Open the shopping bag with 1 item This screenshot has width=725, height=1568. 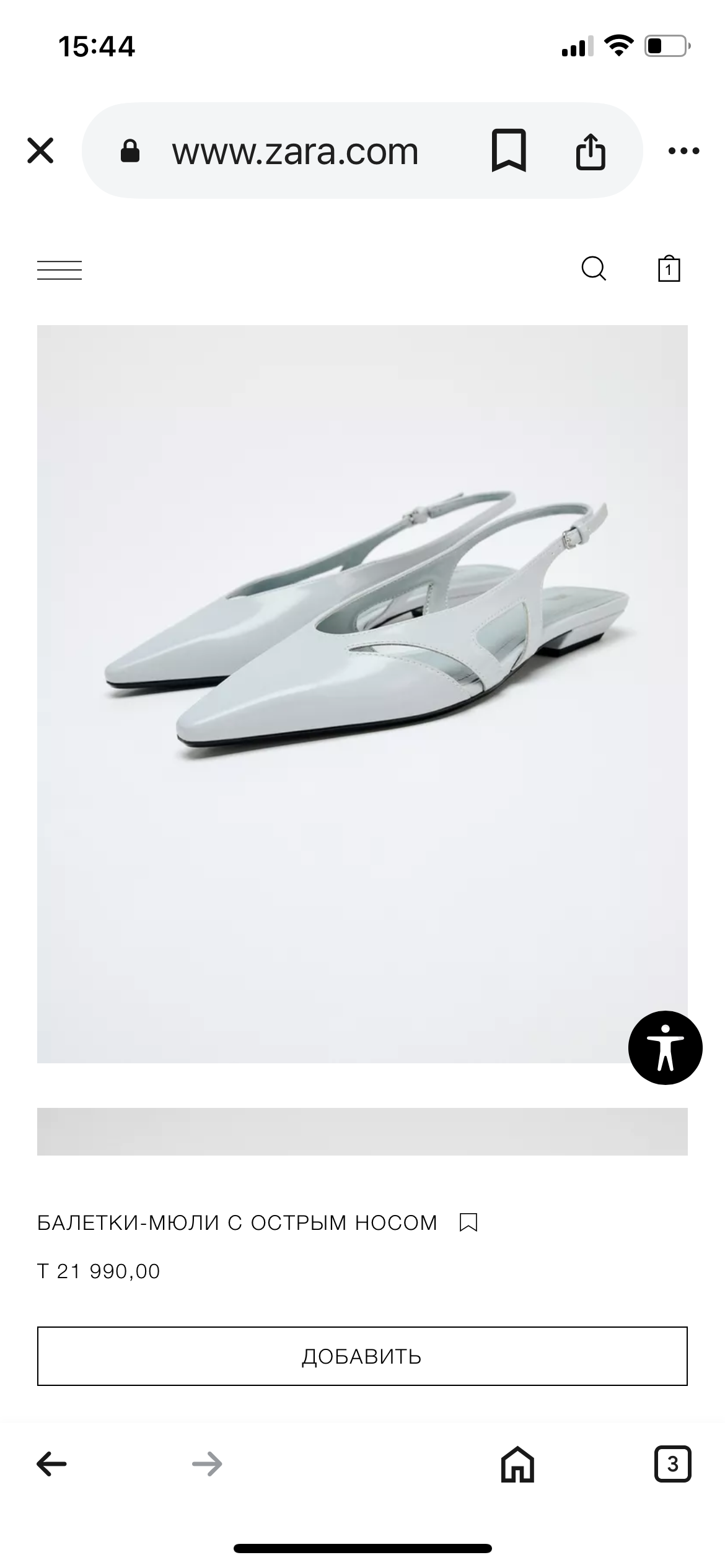coord(669,269)
